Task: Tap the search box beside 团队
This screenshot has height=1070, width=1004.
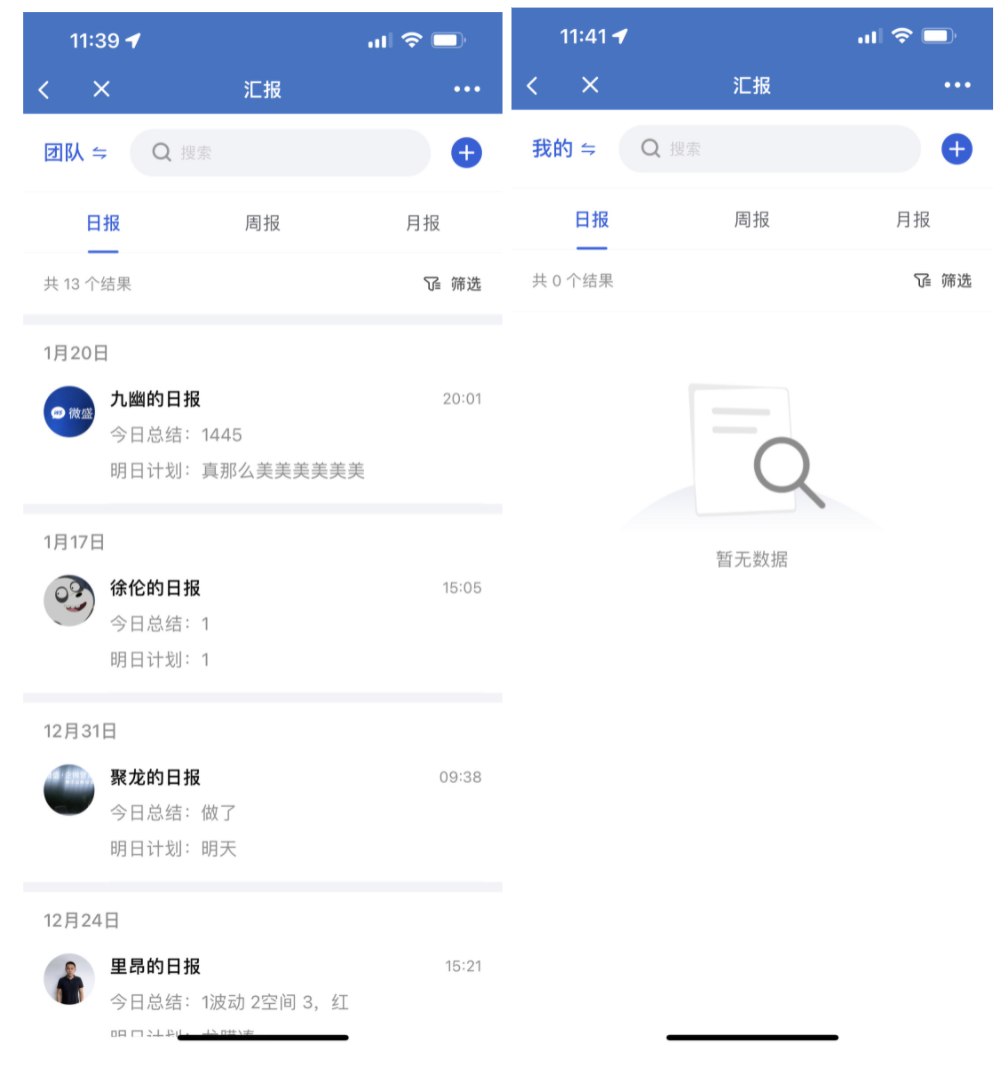Action: click(280, 153)
